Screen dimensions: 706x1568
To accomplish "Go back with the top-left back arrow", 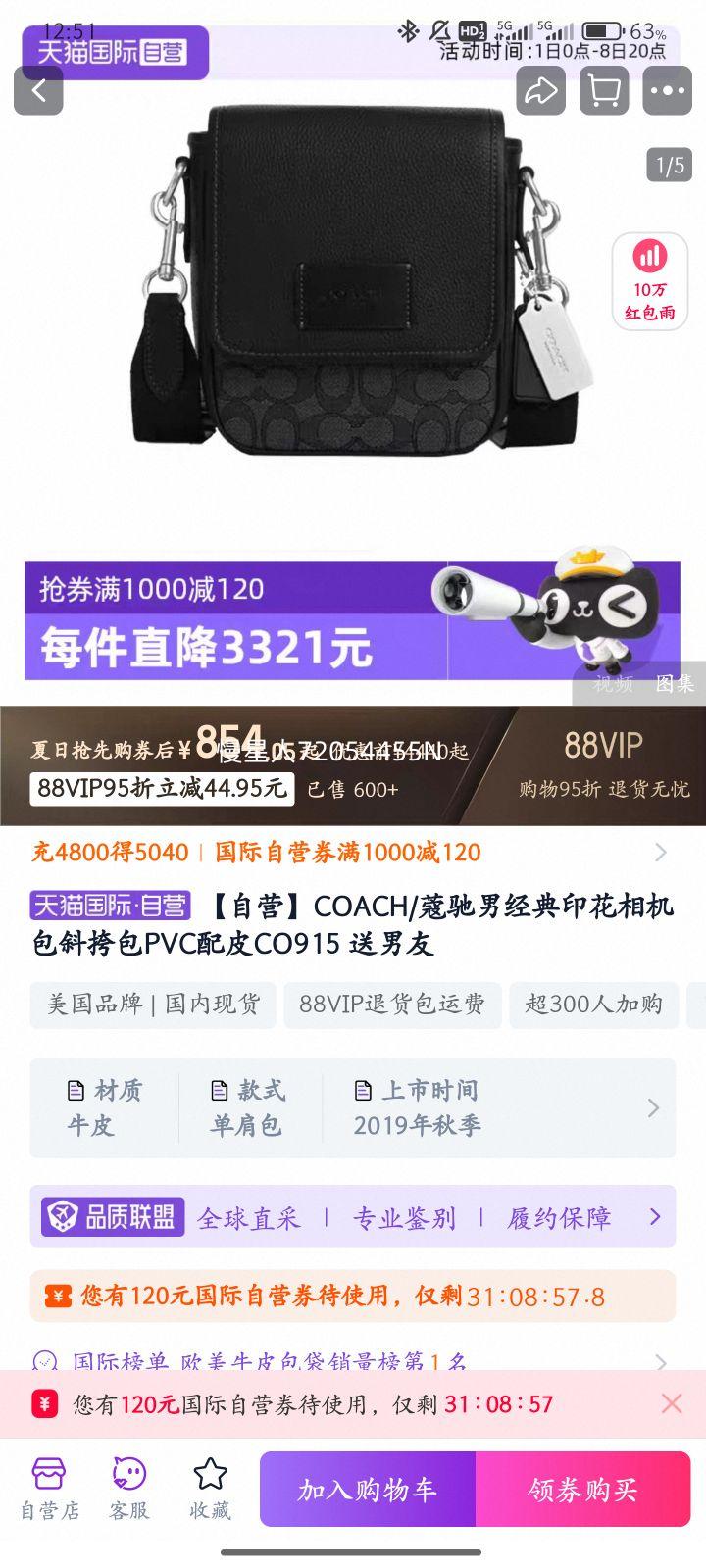I will (38, 92).
